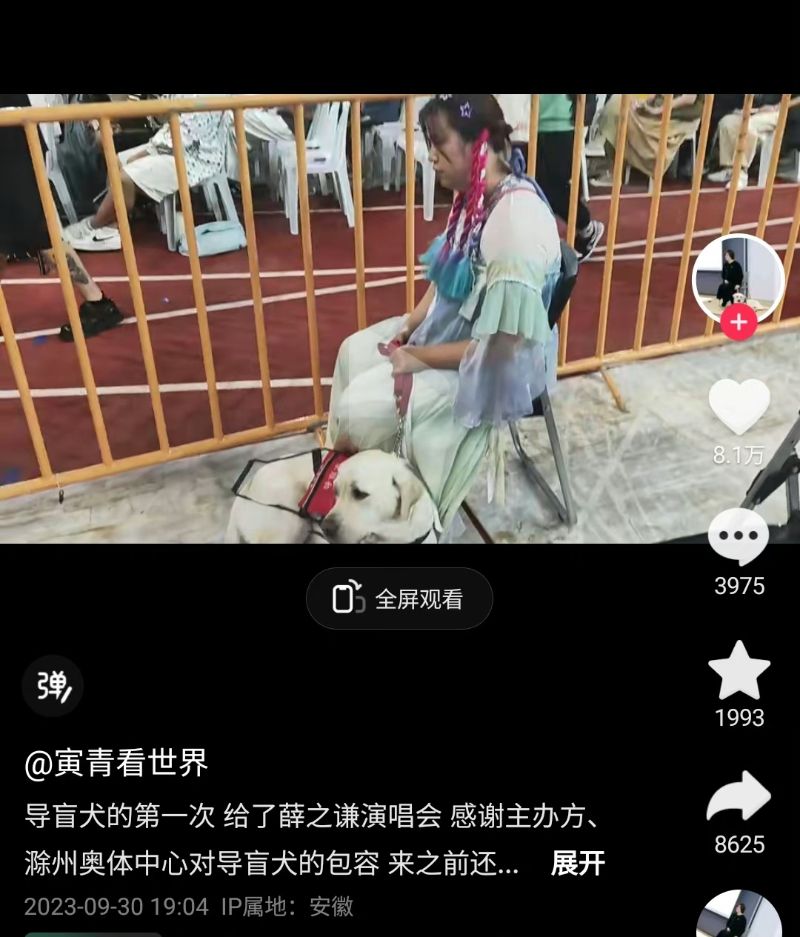The height and width of the screenshot is (937, 800).
Task: Open the creator's profile avatar
Action: coord(738,275)
